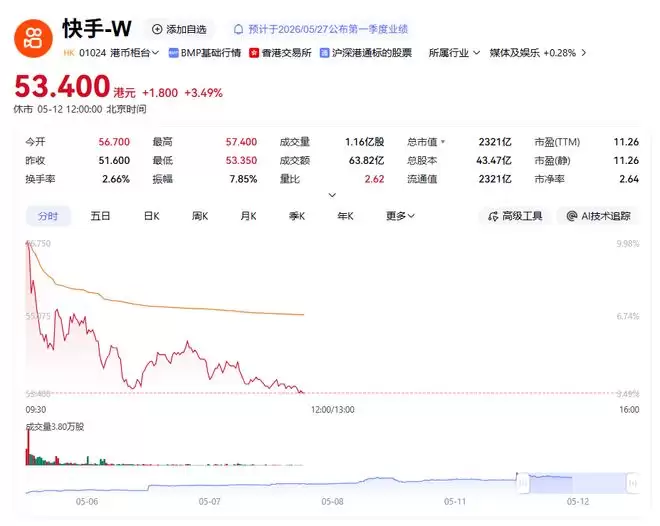Expand more quote details chevron
This screenshot has height=526, width=660.
(332, 195)
